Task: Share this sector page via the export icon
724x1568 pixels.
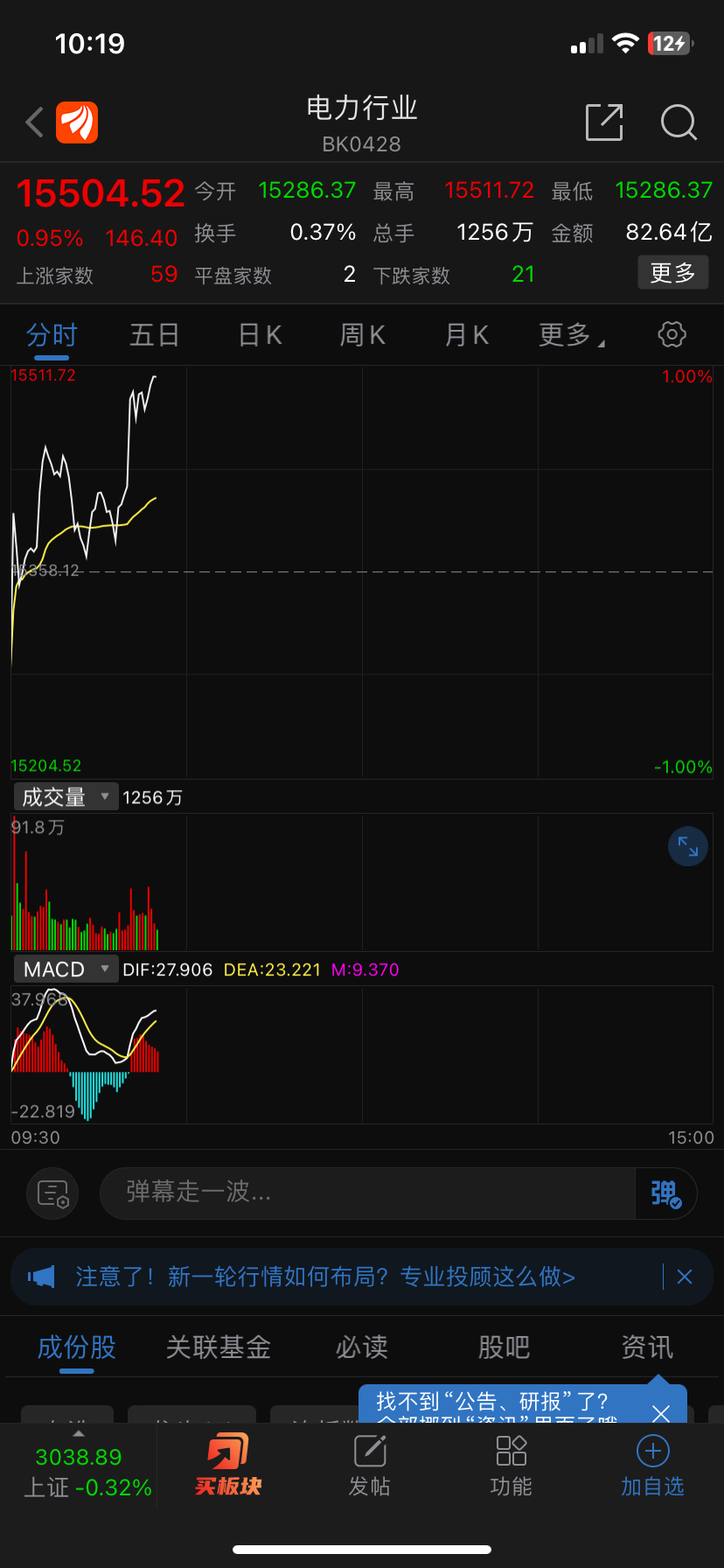Action: pos(604,122)
